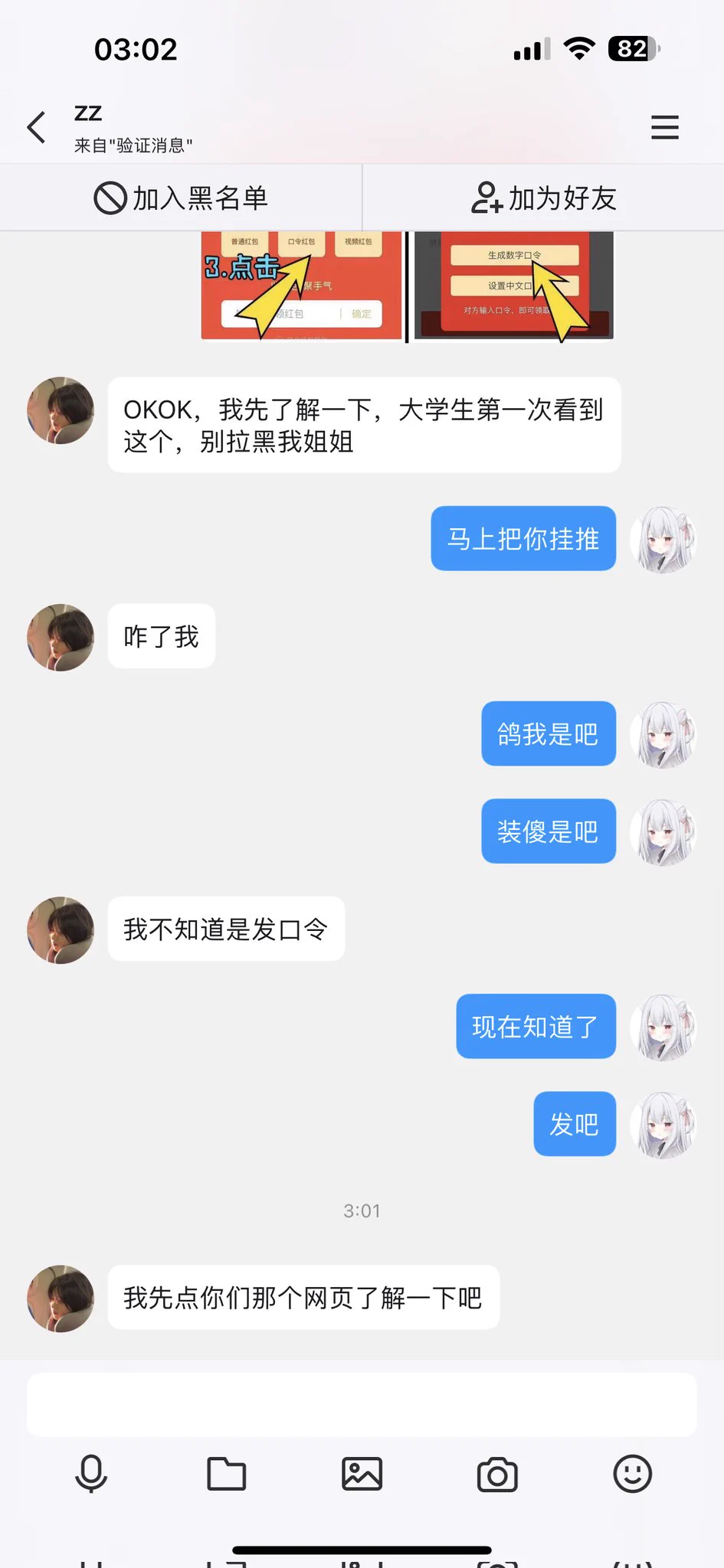This screenshot has height=1568, width=724.
Task: Launch the camera to take photo
Action: (x=497, y=1474)
